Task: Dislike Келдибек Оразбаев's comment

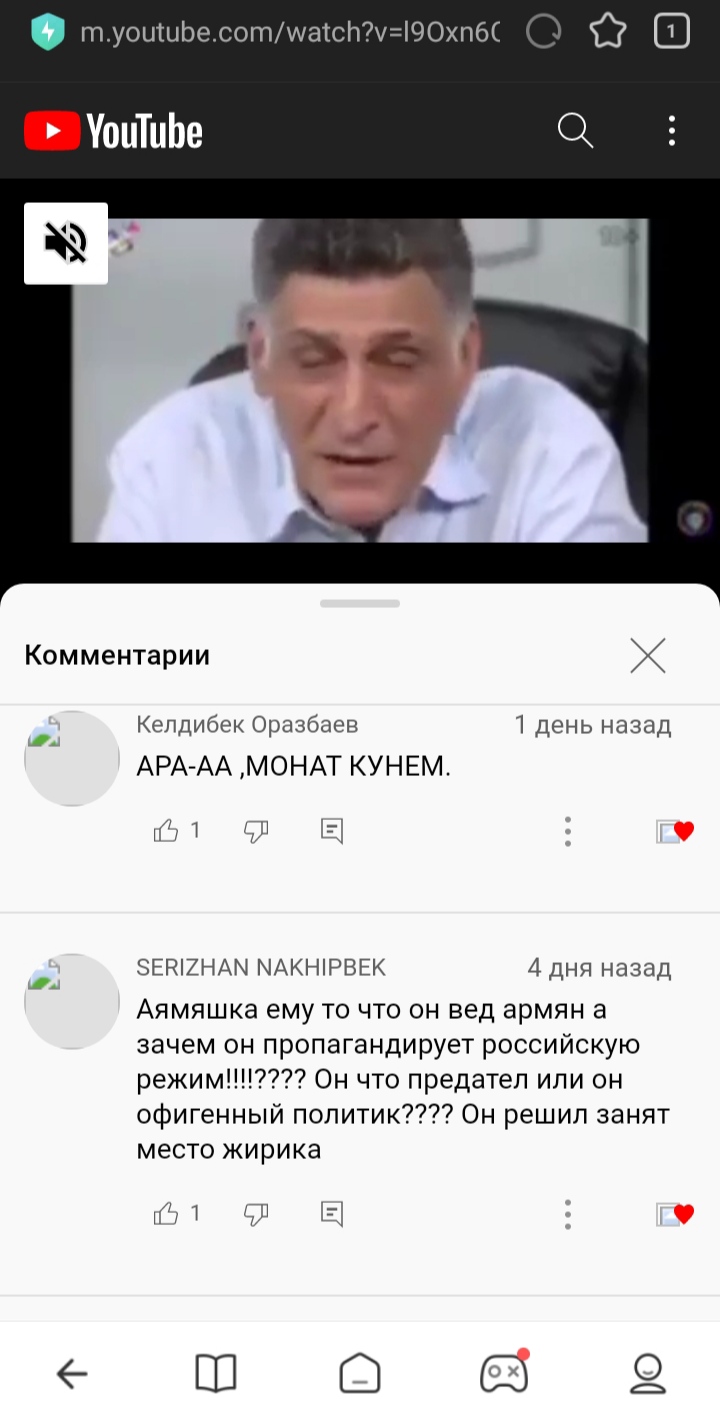Action: pyautogui.click(x=256, y=831)
